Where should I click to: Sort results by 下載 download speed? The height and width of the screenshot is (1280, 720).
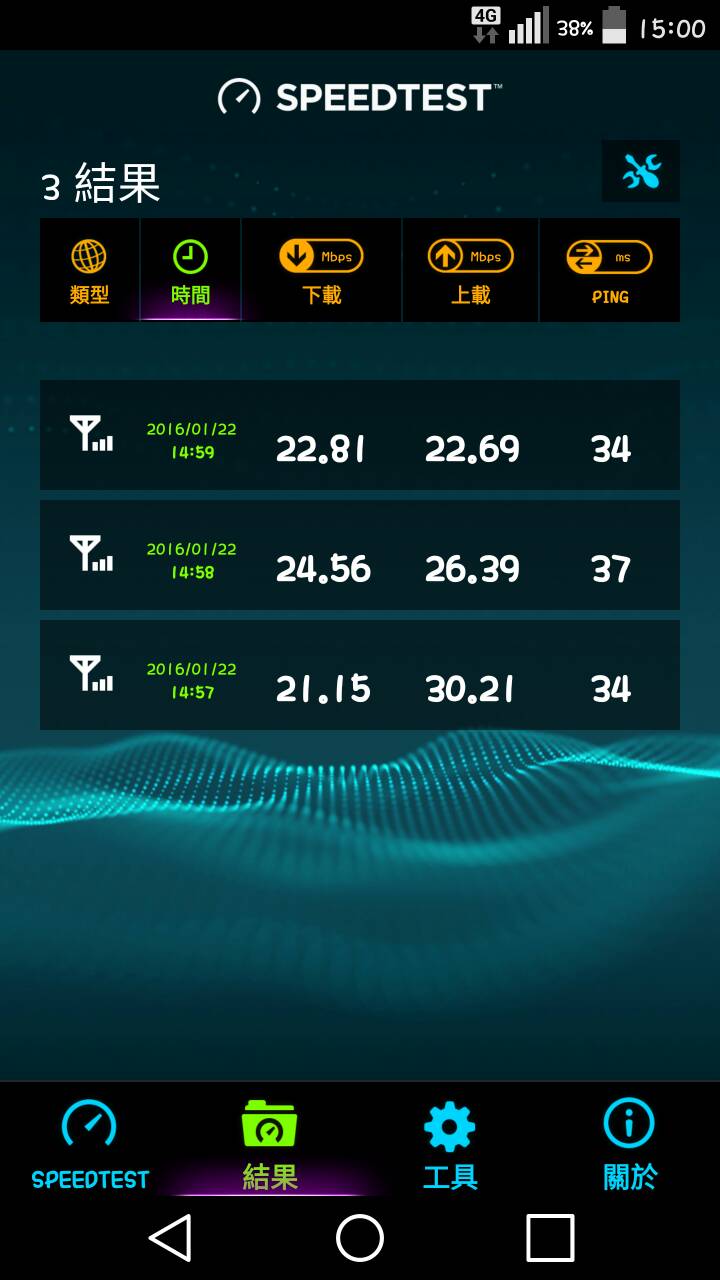pos(321,271)
